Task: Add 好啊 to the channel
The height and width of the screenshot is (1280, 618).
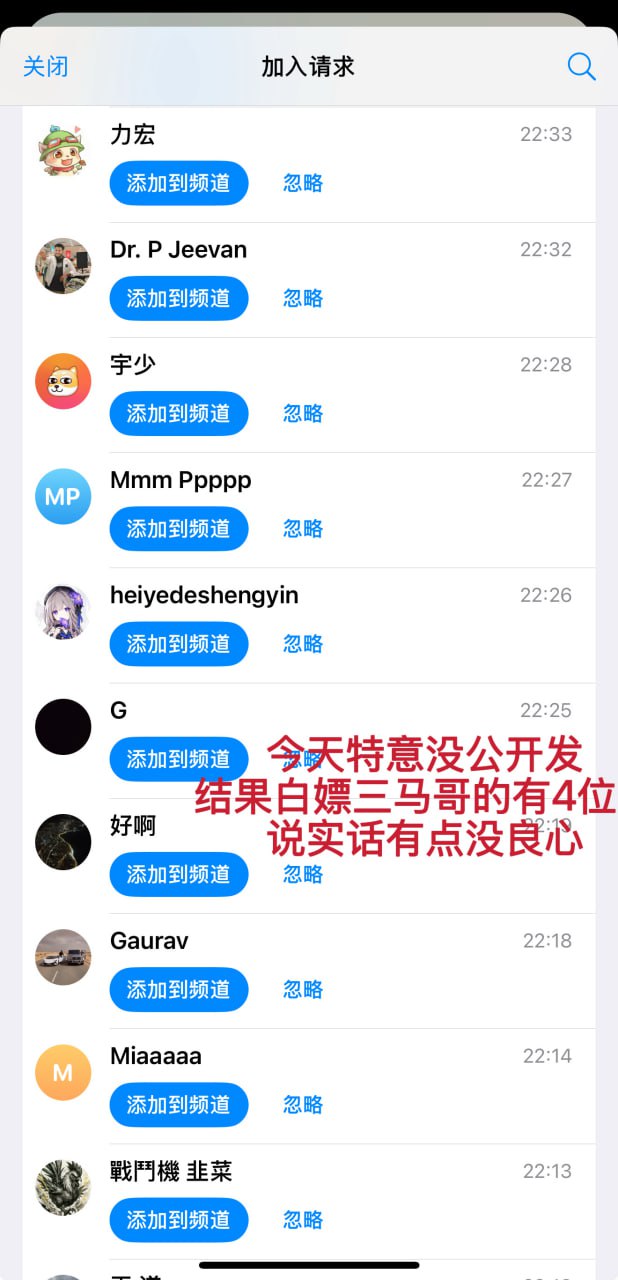Action: point(178,874)
